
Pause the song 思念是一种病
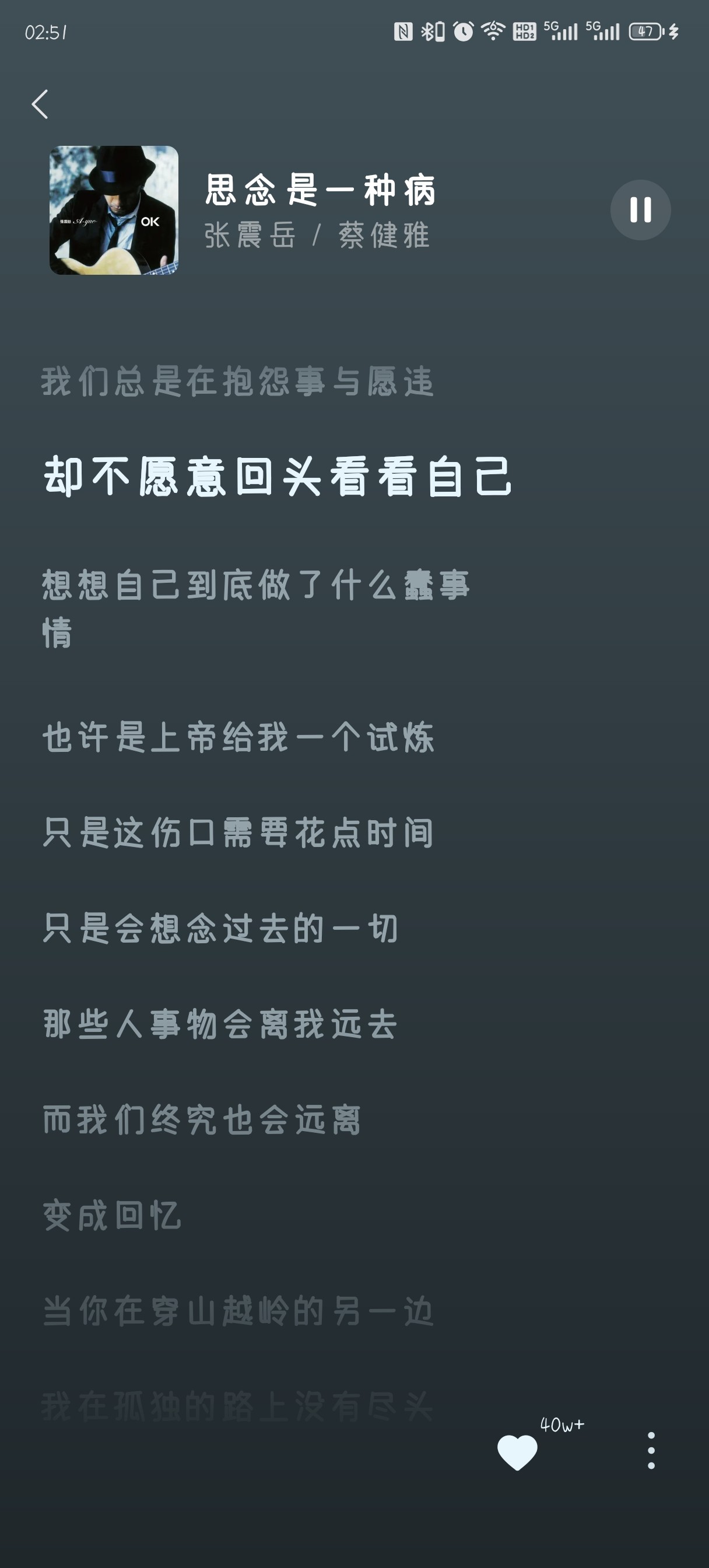(x=640, y=210)
